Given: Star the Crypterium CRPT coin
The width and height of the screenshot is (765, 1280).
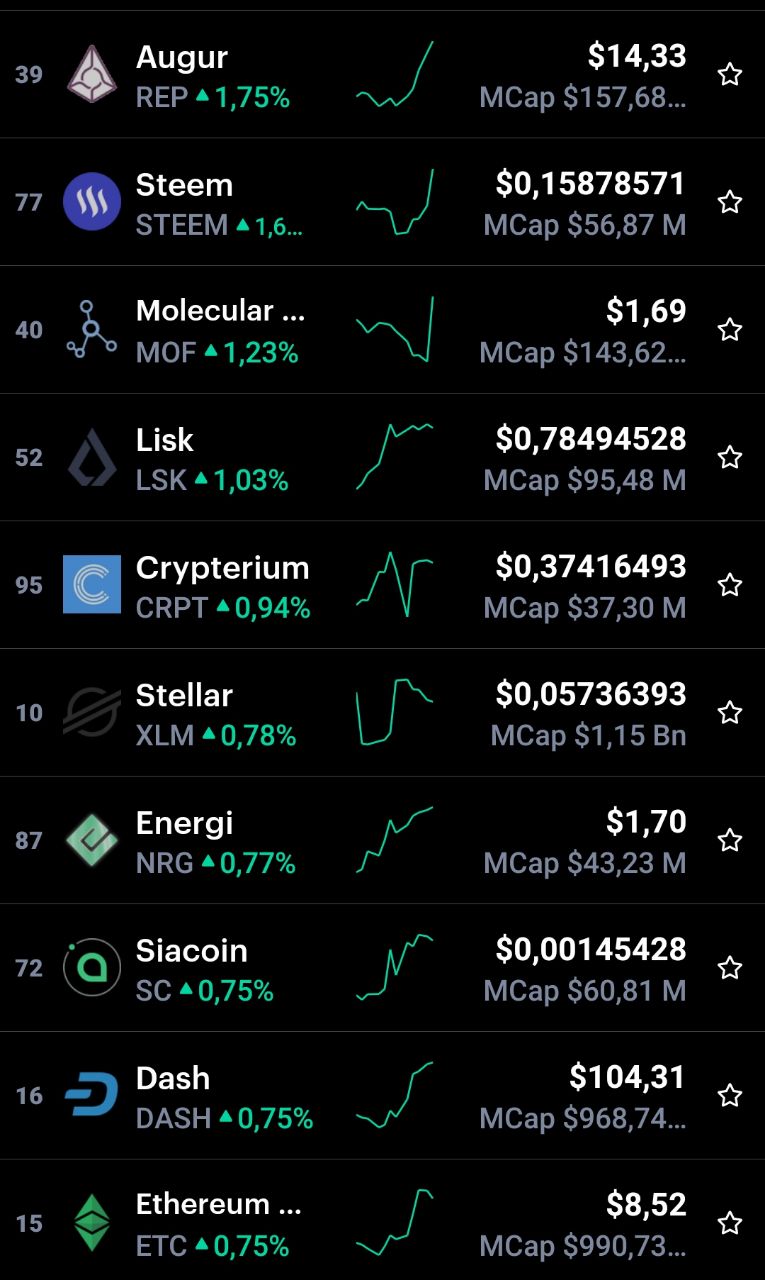Looking at the screenshot, I should 730,585.
